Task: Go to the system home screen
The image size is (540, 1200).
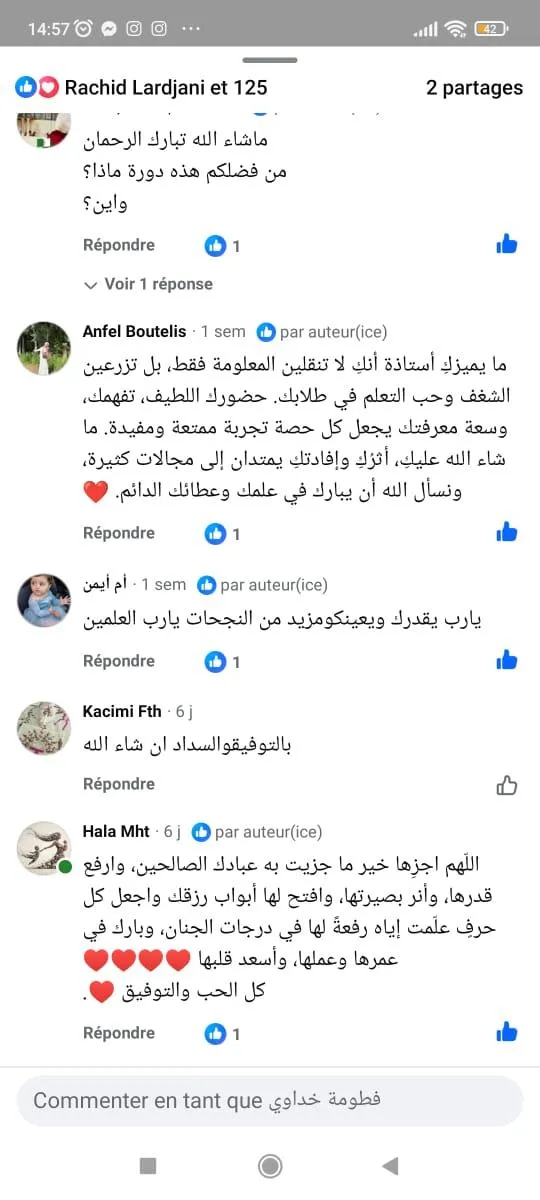Action: pyautogui.click(x=270, y=1165)
